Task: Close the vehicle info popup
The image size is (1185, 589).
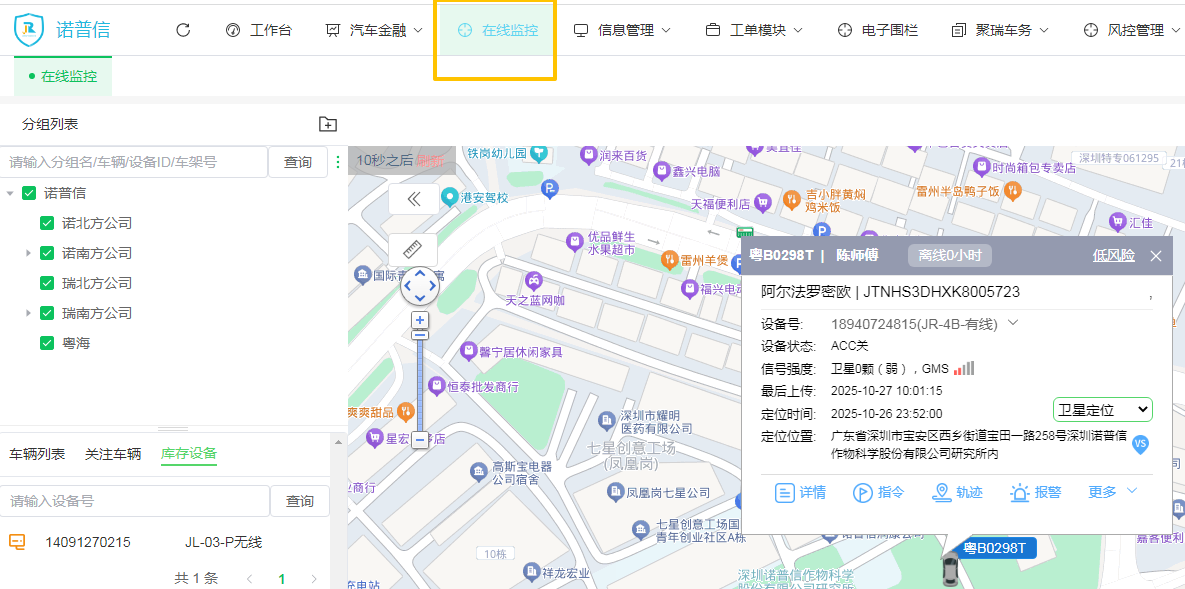Action: [1156, 256]
